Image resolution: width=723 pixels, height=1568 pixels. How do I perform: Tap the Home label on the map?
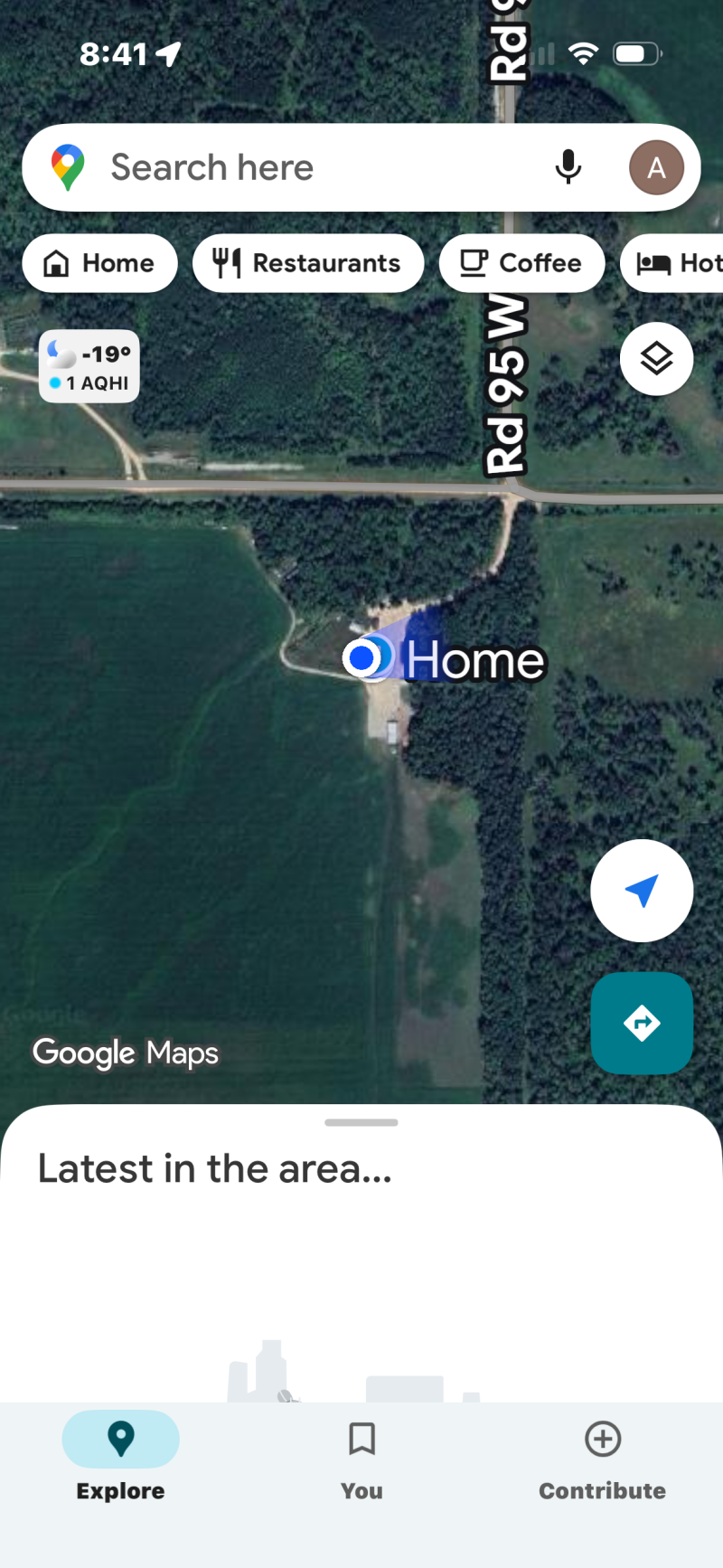pos(474,660)
